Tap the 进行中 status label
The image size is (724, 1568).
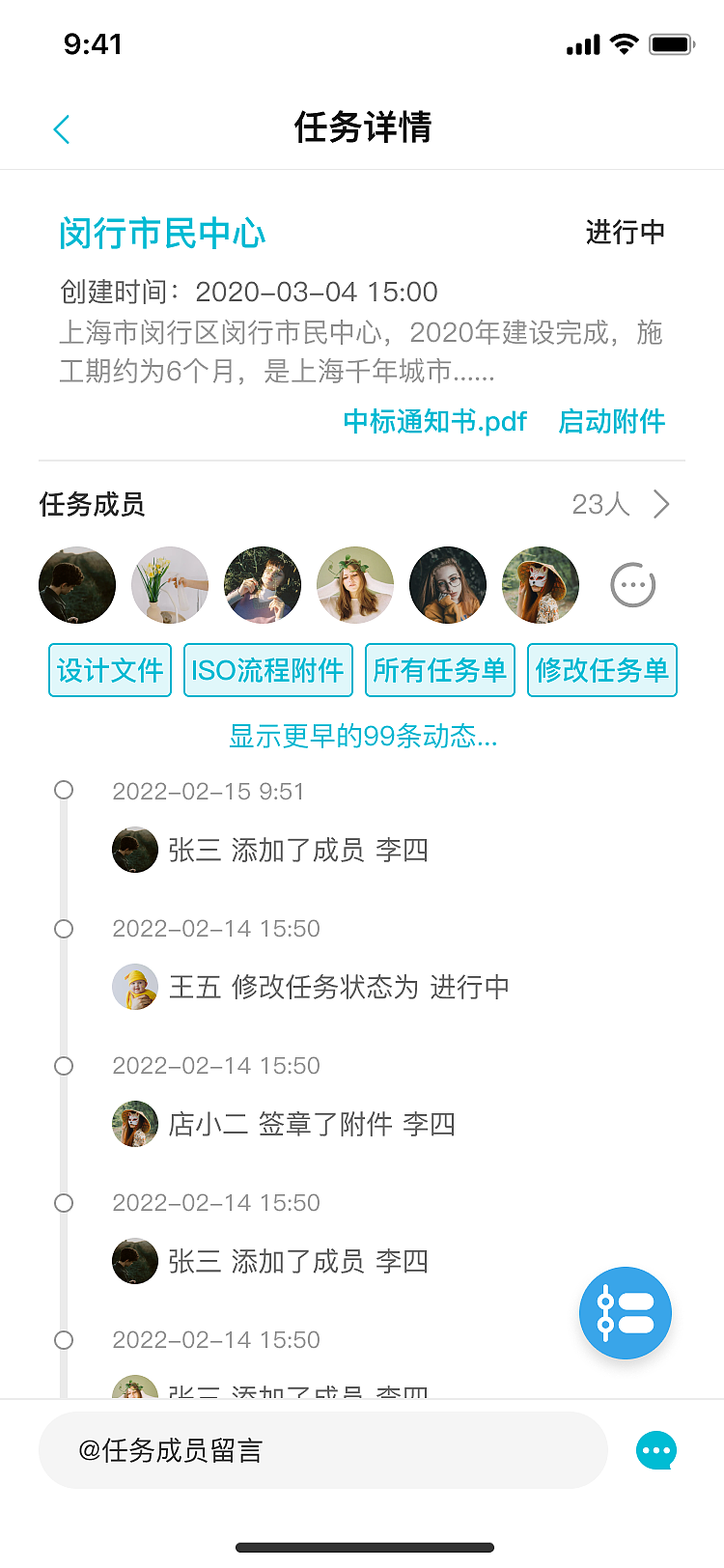tap(624, 232)
